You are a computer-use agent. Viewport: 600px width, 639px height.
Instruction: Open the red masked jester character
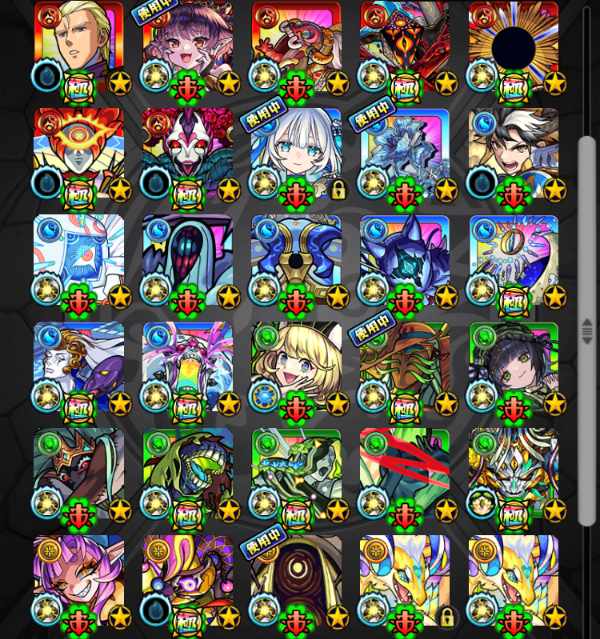[x=187, y=152]
